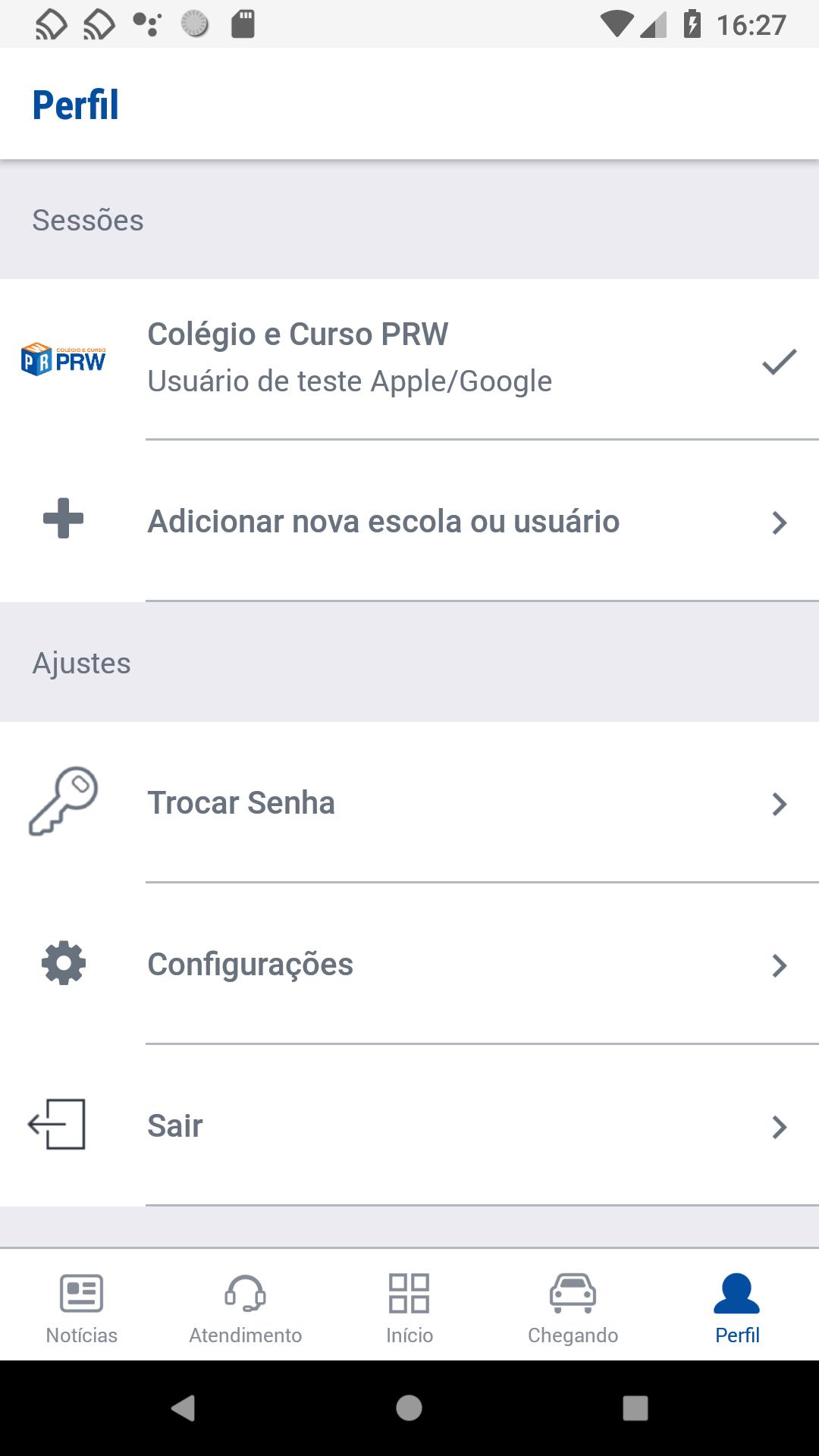
Task: Switch to the Chegando tab
Action: [x=573, y=1306]
